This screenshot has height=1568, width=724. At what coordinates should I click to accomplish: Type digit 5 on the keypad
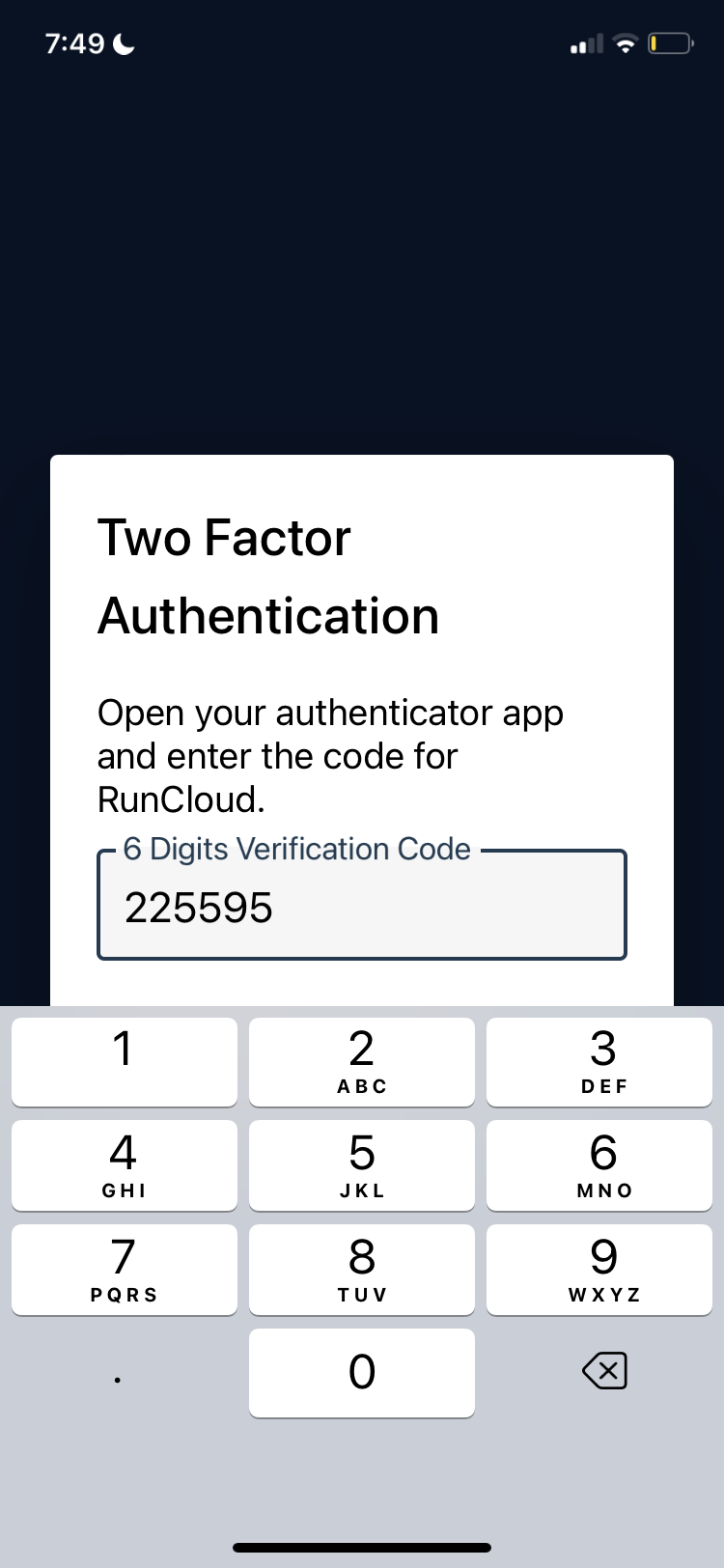[x=362, y=1165]
